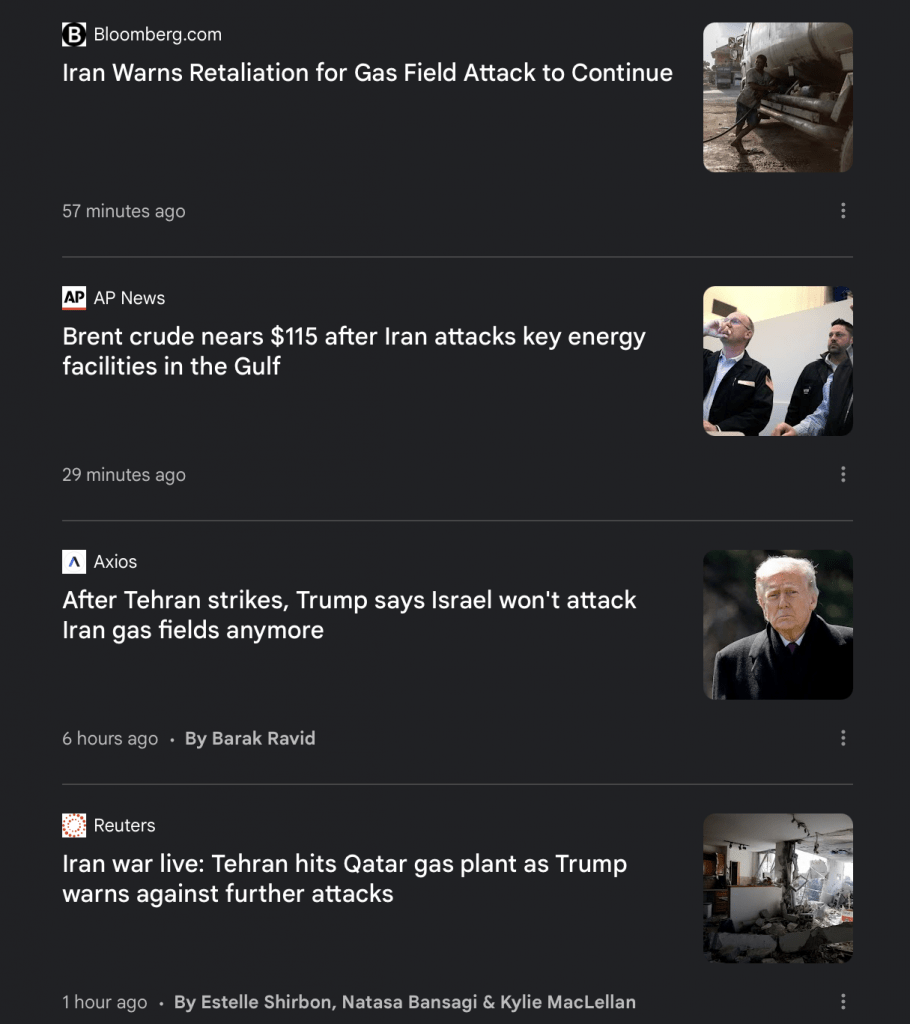Tap the AP News traders photo thumbnail
Screen dimensions: 910x1024
[x=778, y=361]
